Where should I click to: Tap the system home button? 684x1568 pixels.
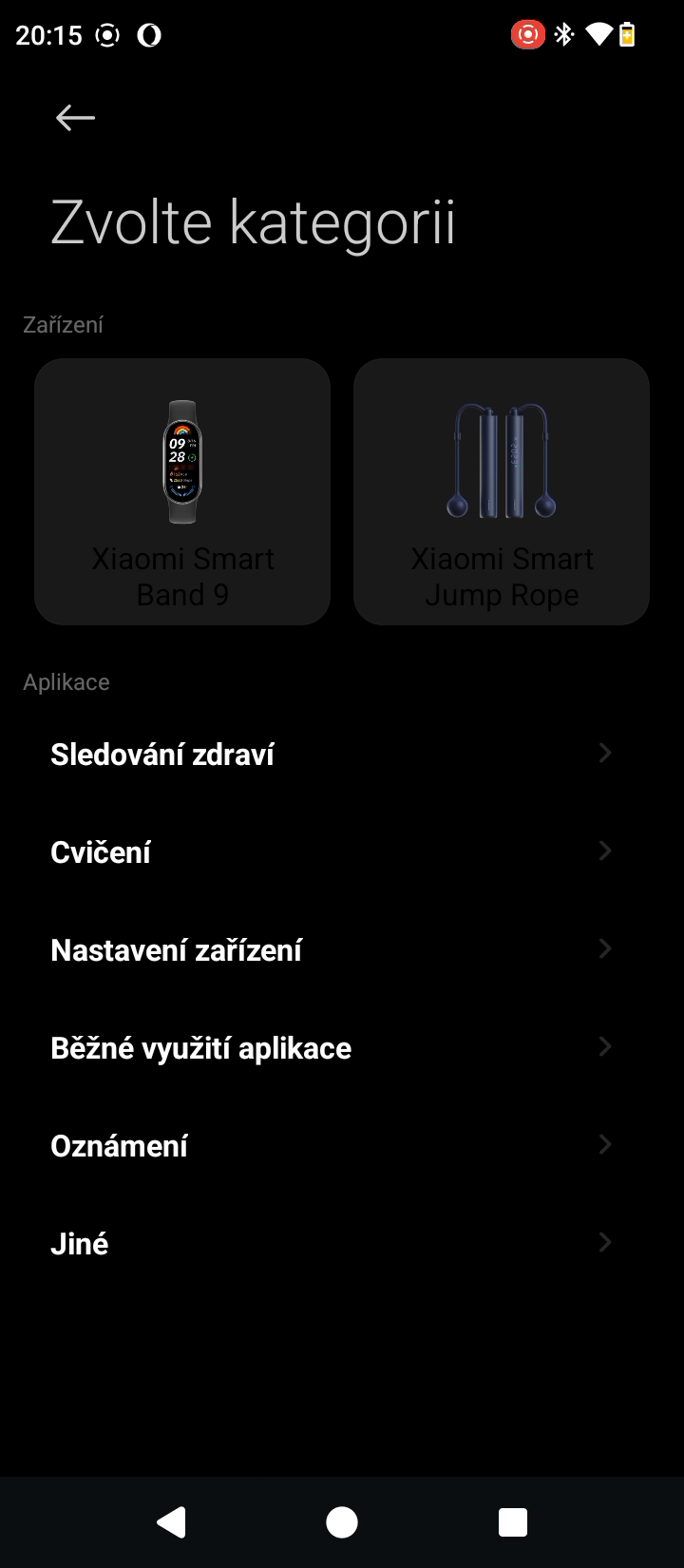(342, 1522)
